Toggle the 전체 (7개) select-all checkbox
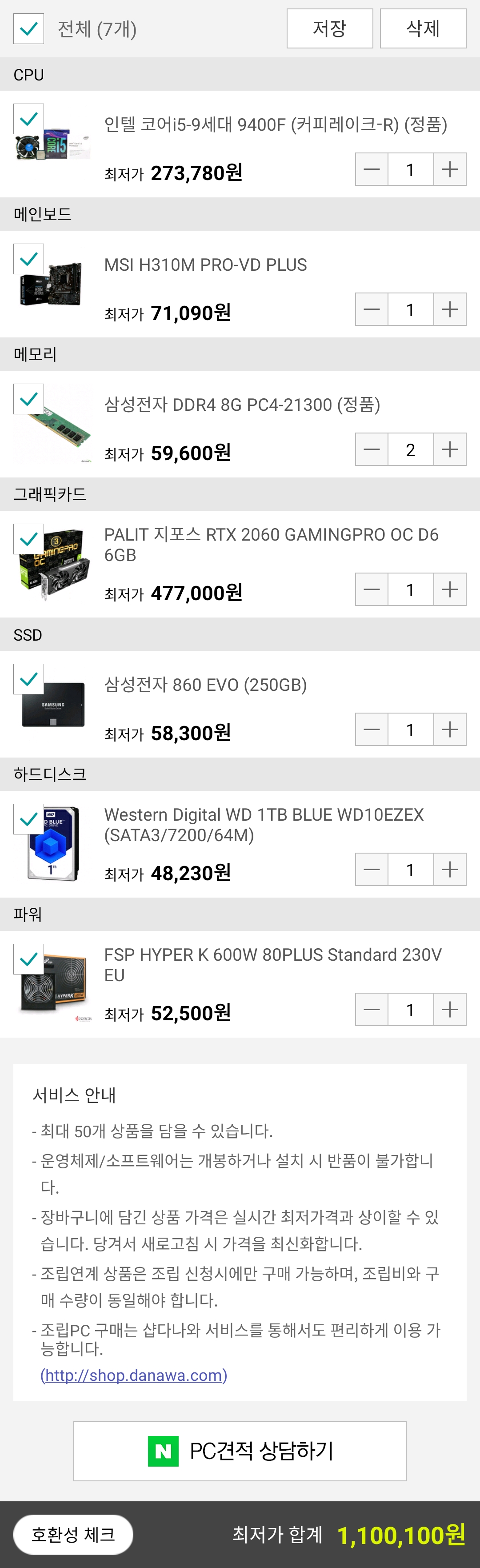480x1568 pixels. click(x=28, y=28)
